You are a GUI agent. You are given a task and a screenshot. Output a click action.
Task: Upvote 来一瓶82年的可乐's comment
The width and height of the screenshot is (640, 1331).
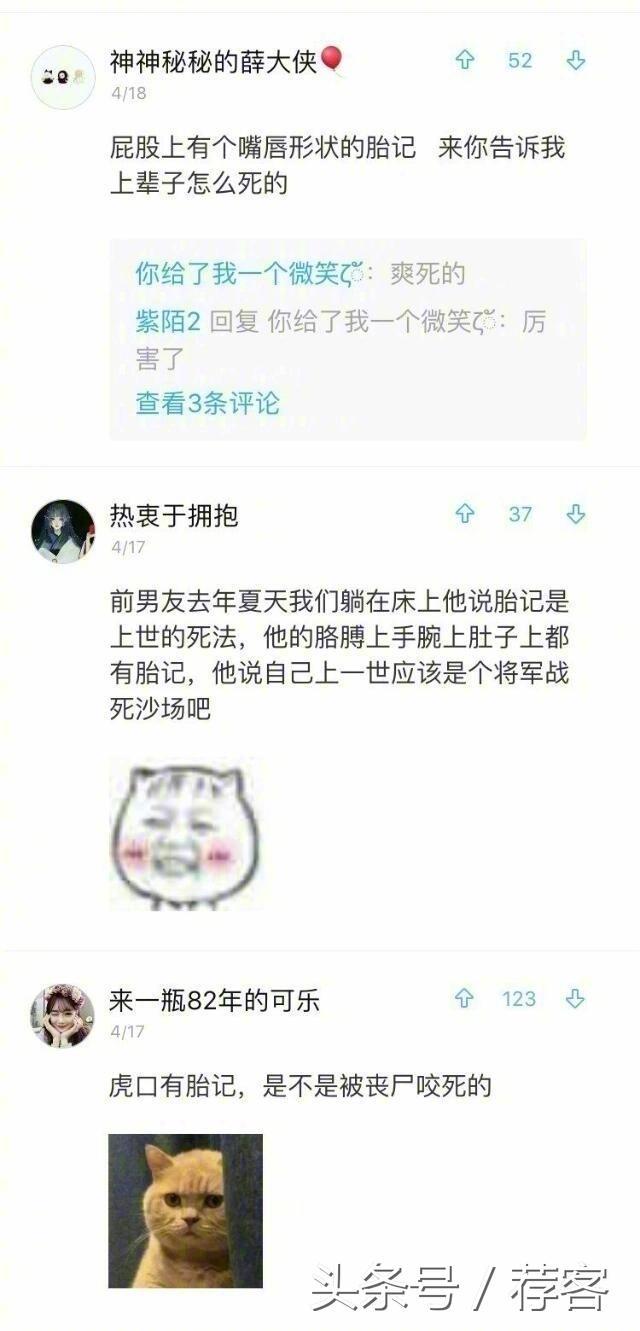point(465,999)
